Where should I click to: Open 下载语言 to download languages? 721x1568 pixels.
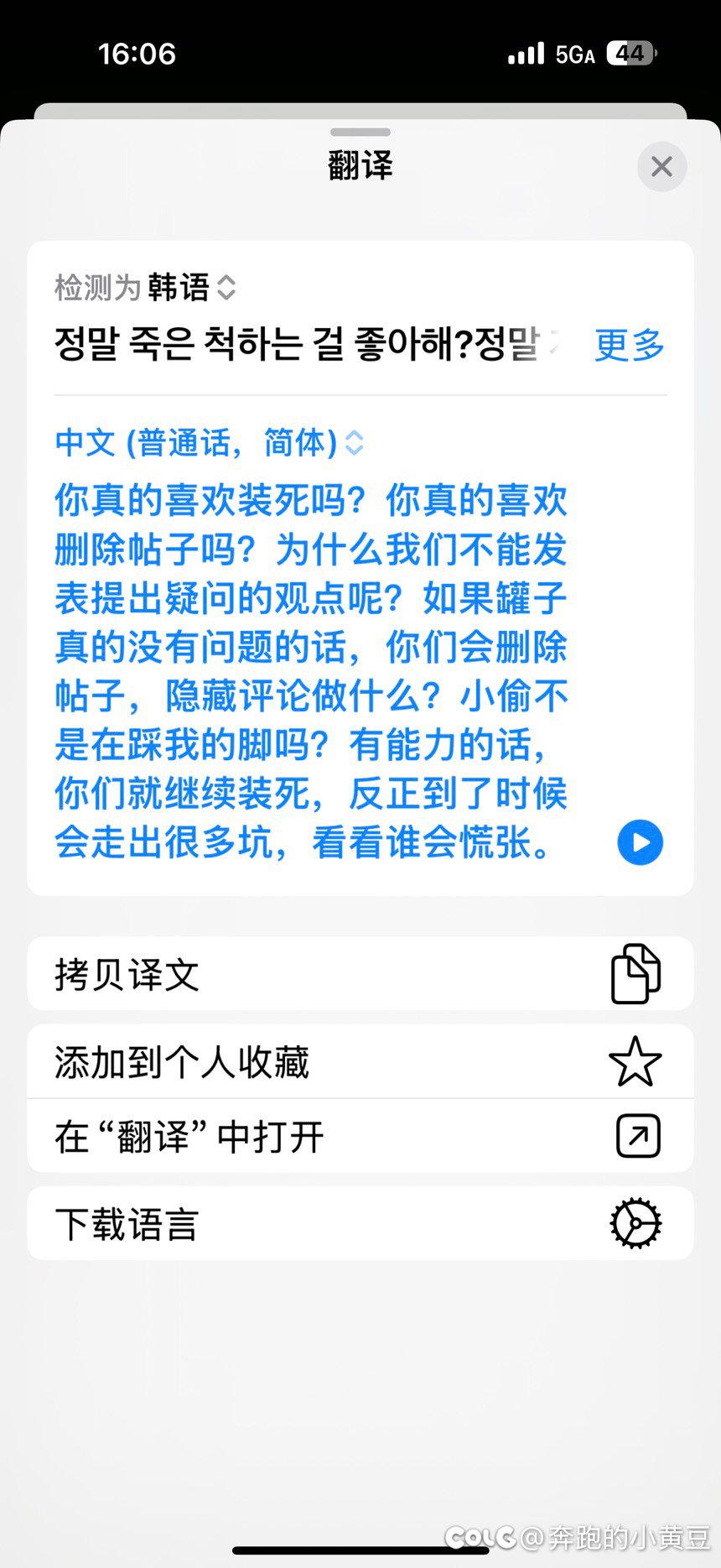(x=360, y=1223)
